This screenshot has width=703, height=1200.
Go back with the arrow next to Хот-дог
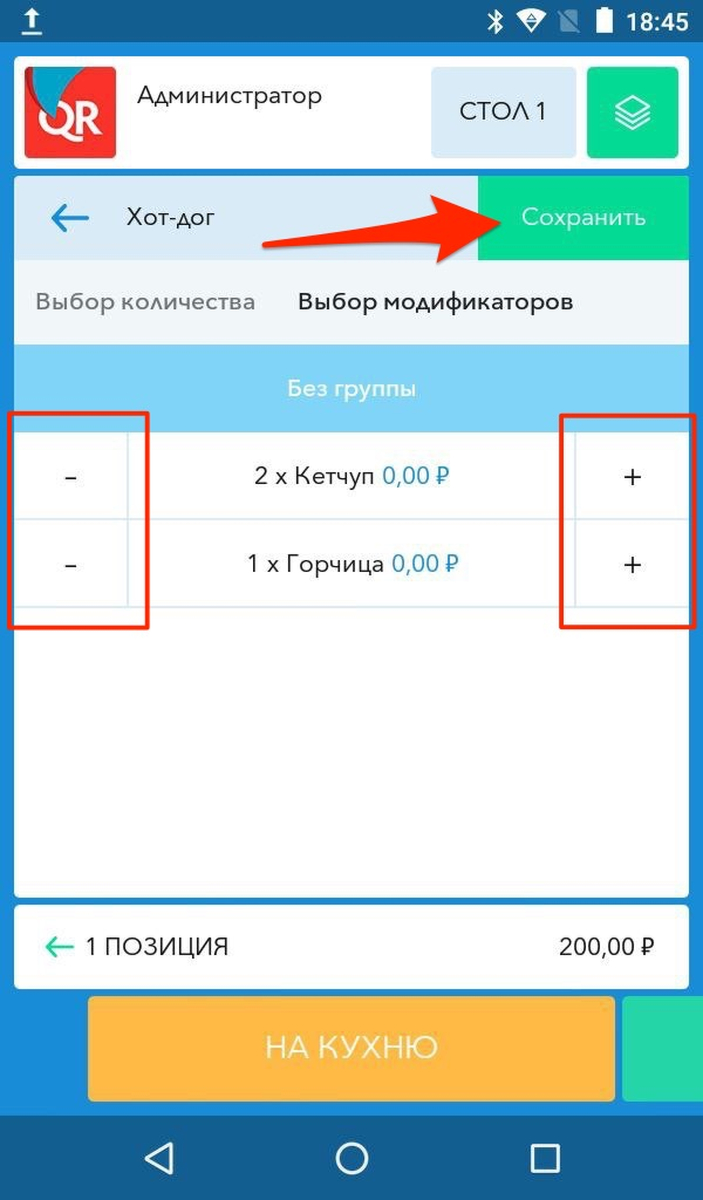tap(70, 218)
